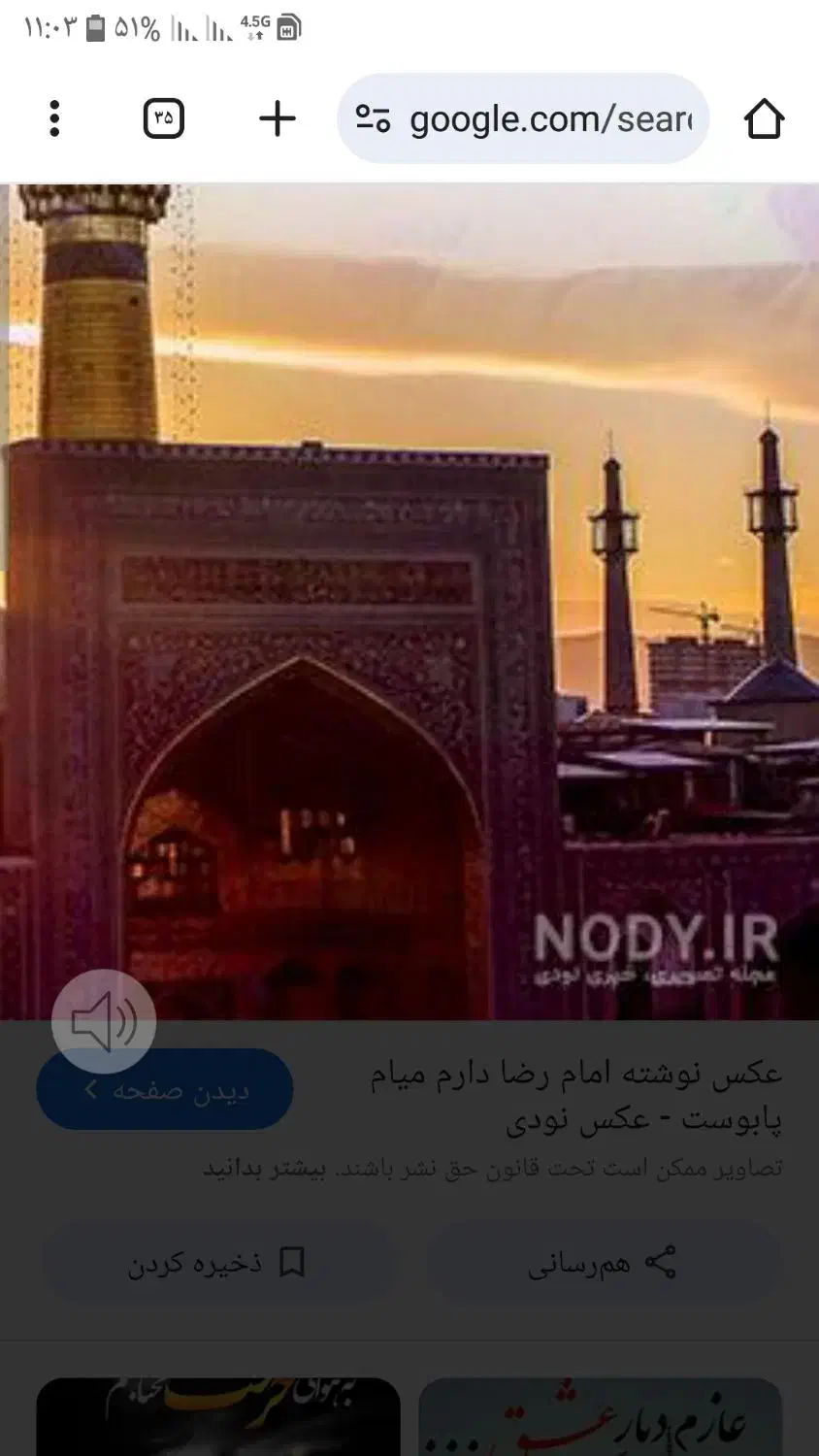Expand the result with دیدن صفحه chevron
Viewport: 819px width, 1456px height.
coord(93,1088)
